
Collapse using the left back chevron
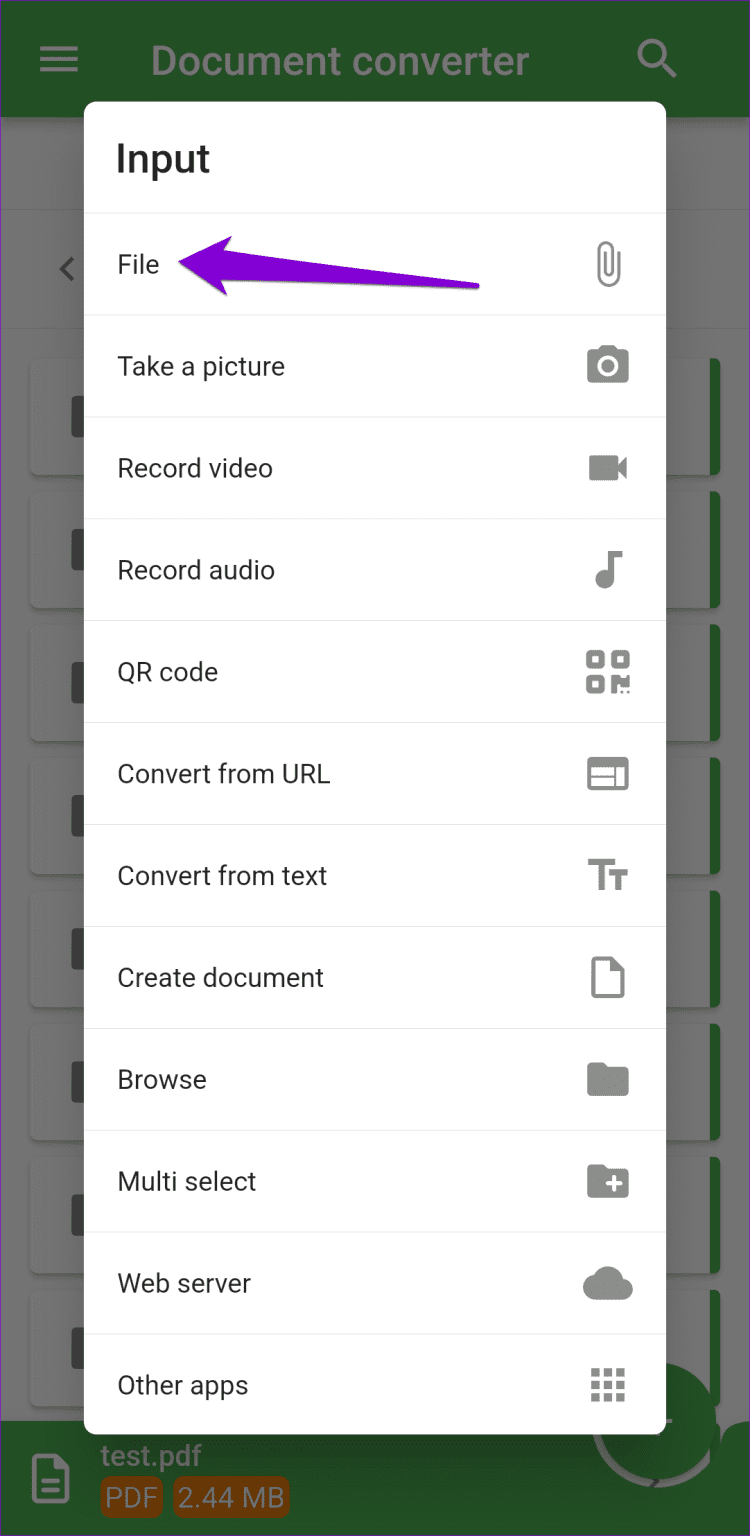pos(66,268)
